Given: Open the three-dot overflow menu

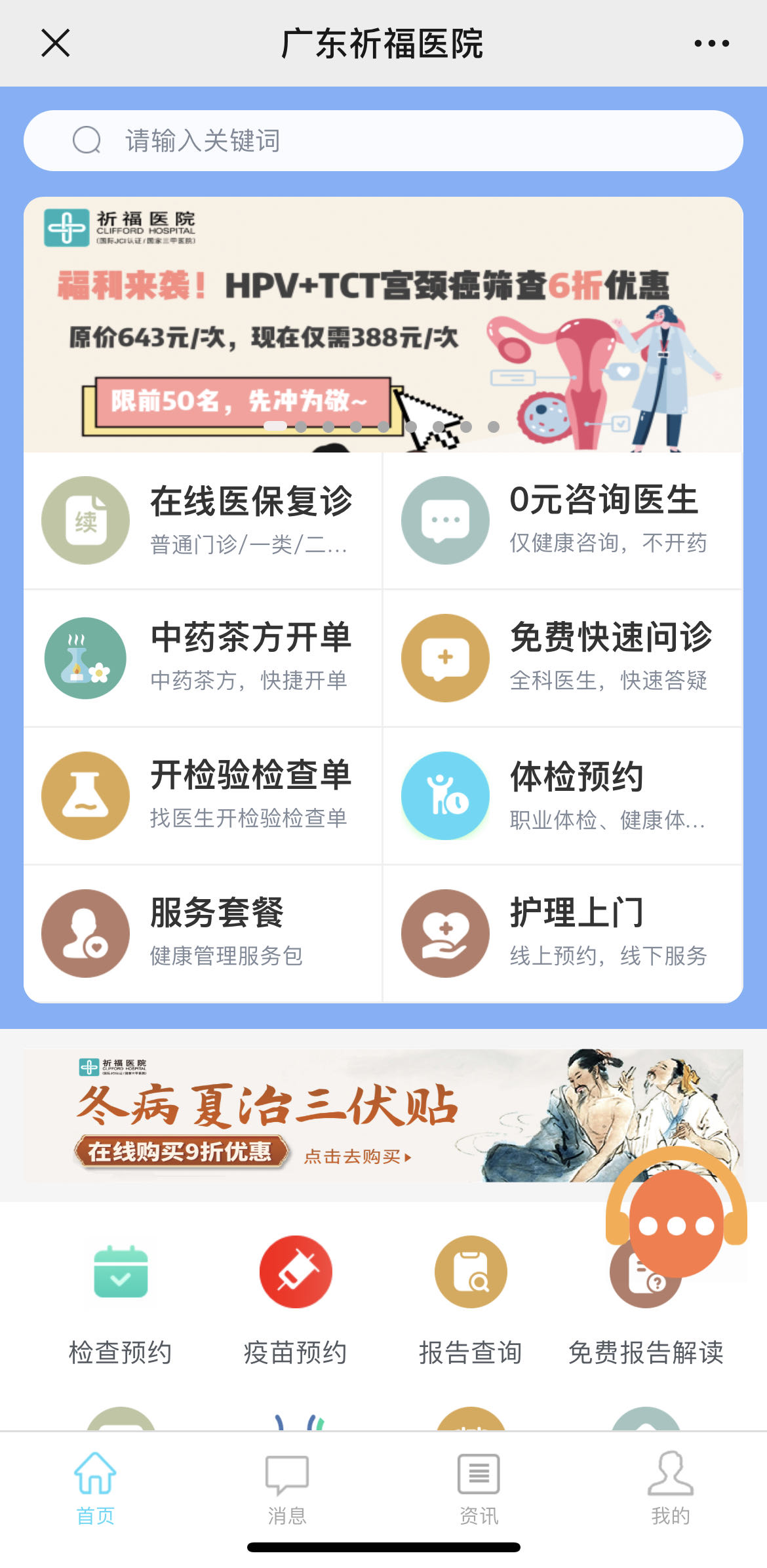Looking at the screenshot, I should [x=711, y=43].
